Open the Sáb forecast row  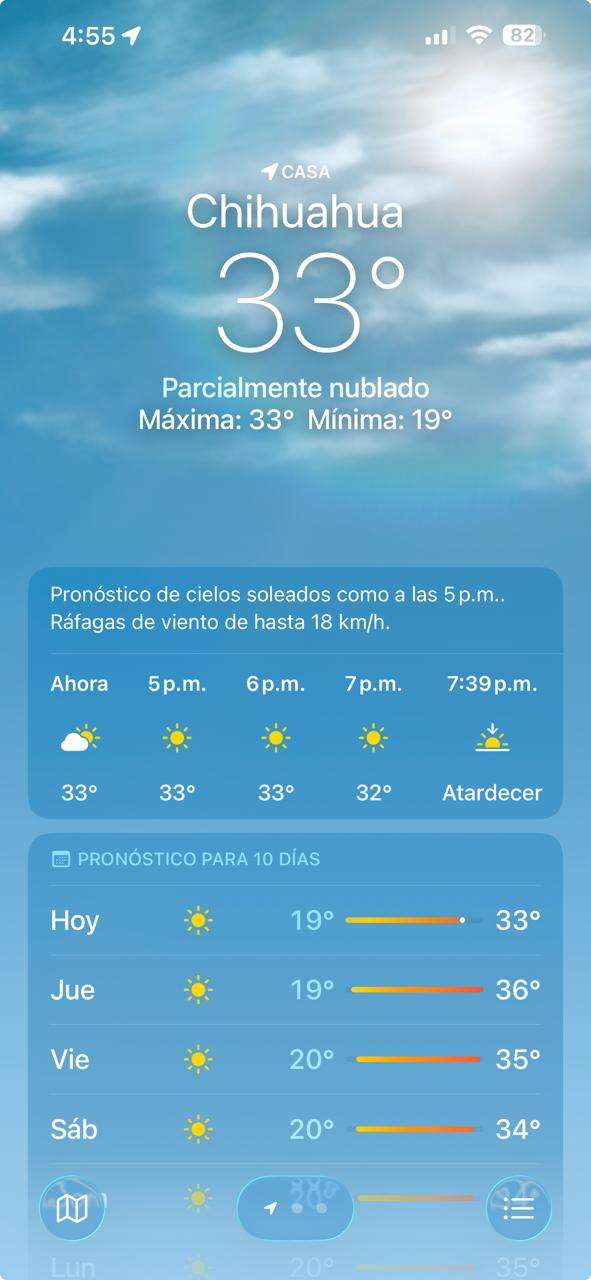[x=295, y=1129]
